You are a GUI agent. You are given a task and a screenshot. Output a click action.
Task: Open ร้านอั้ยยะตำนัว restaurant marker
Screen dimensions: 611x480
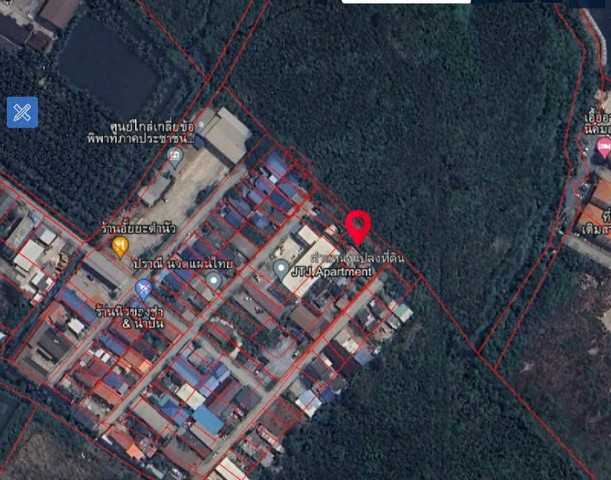pyautogui.click(x=120, y=246)
